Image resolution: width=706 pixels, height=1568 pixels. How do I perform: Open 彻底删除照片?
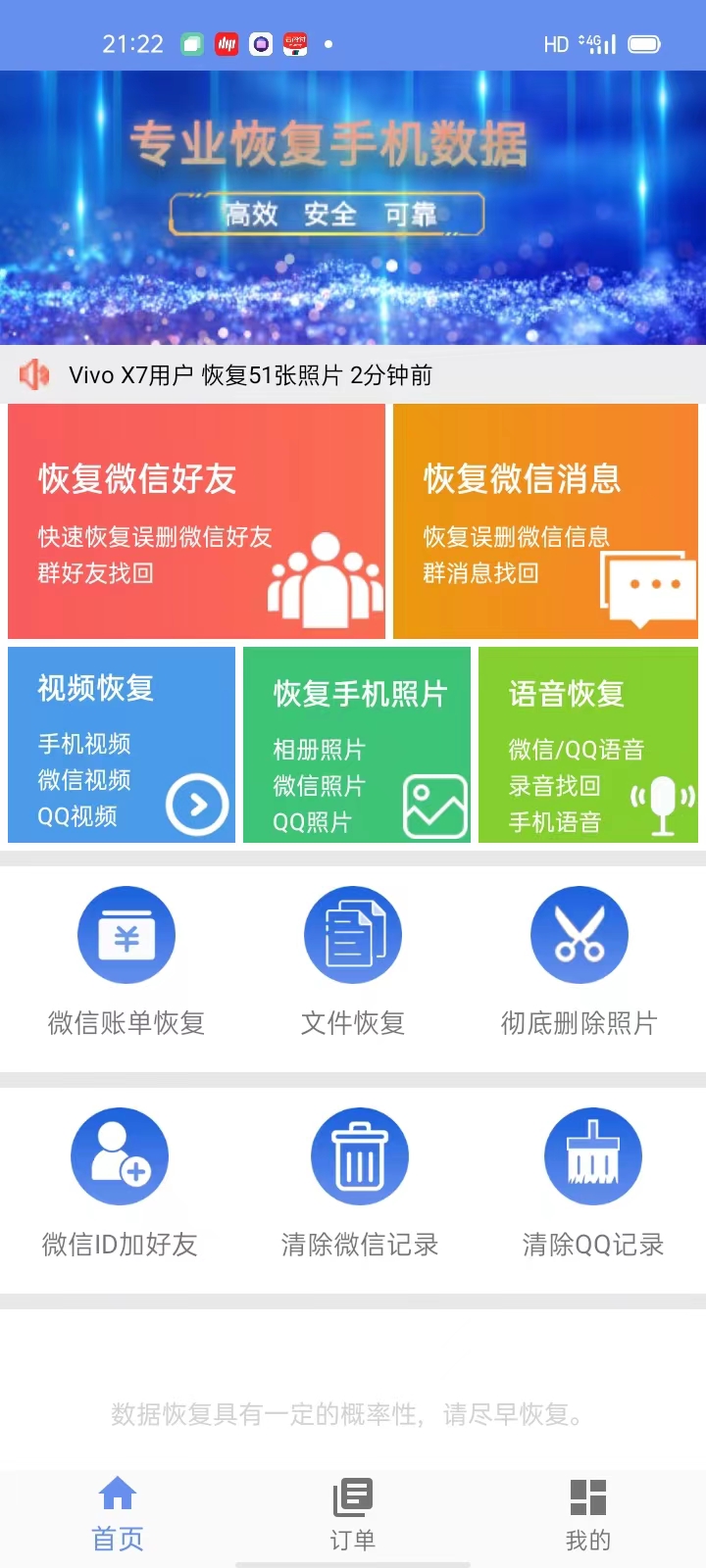click(579, 962)
